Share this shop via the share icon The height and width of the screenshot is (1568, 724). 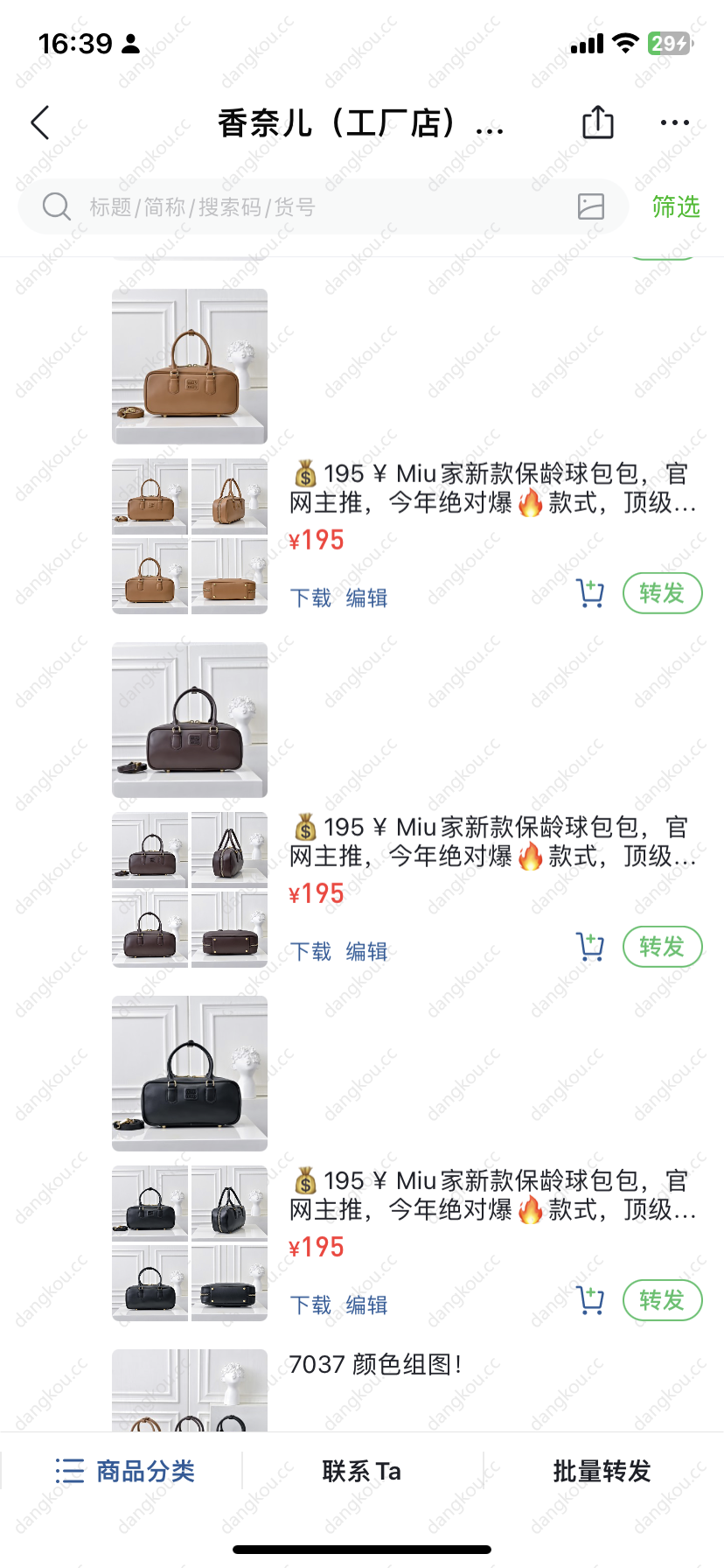tap(598, 122)
